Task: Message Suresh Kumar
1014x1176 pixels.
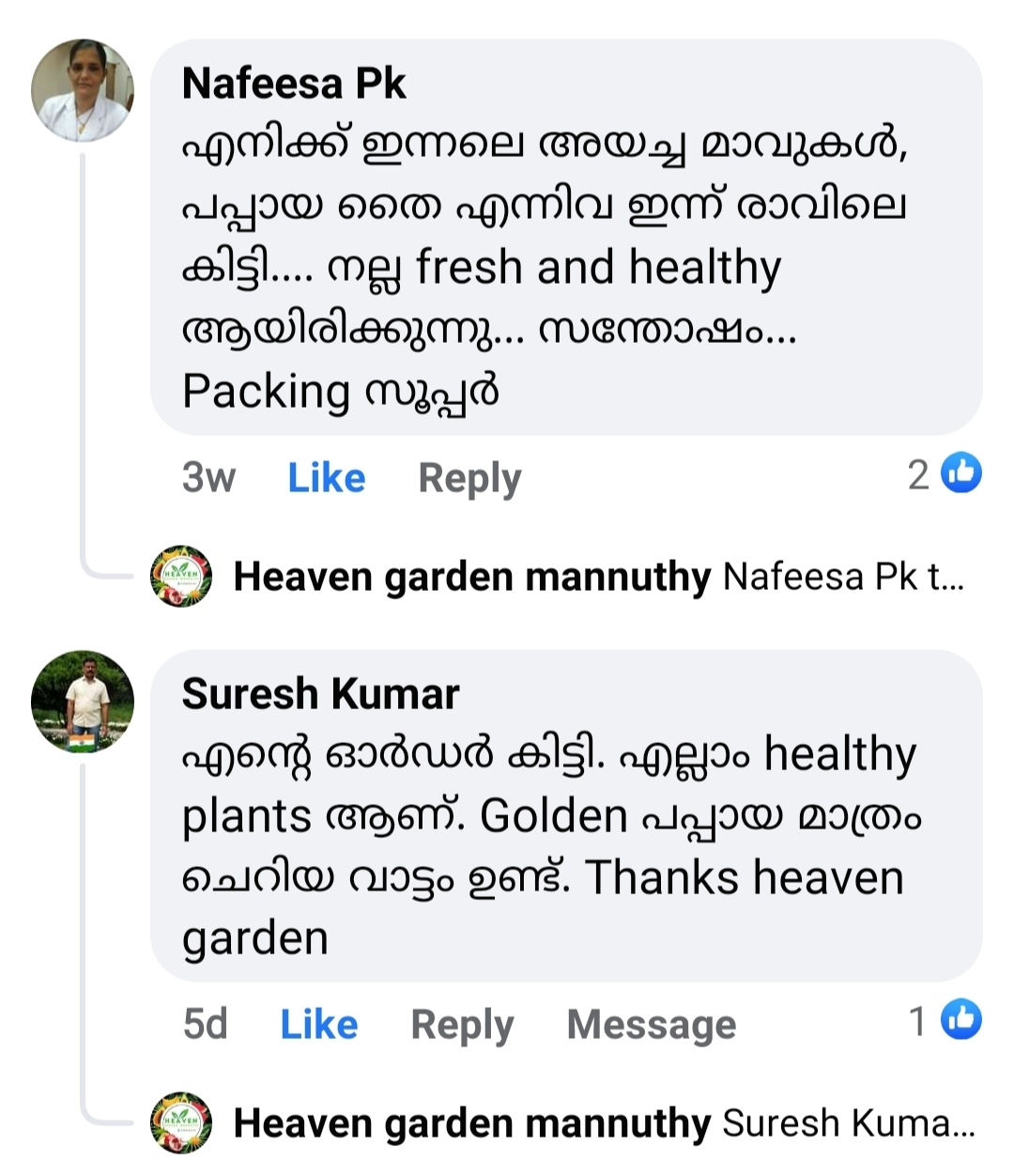Action: pyautogui.click(x=652, y=1024)
